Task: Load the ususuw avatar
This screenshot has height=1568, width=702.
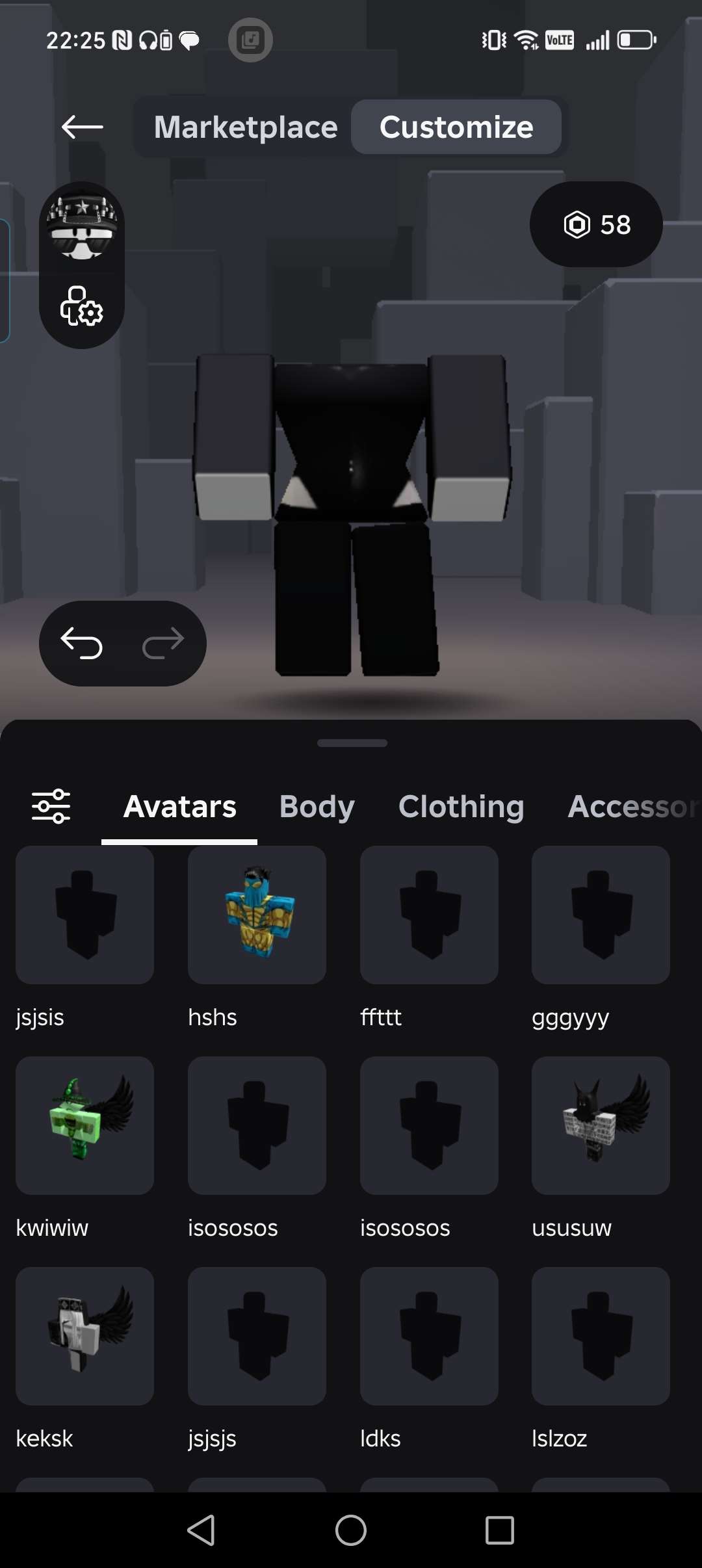Action: point(601,1125)
